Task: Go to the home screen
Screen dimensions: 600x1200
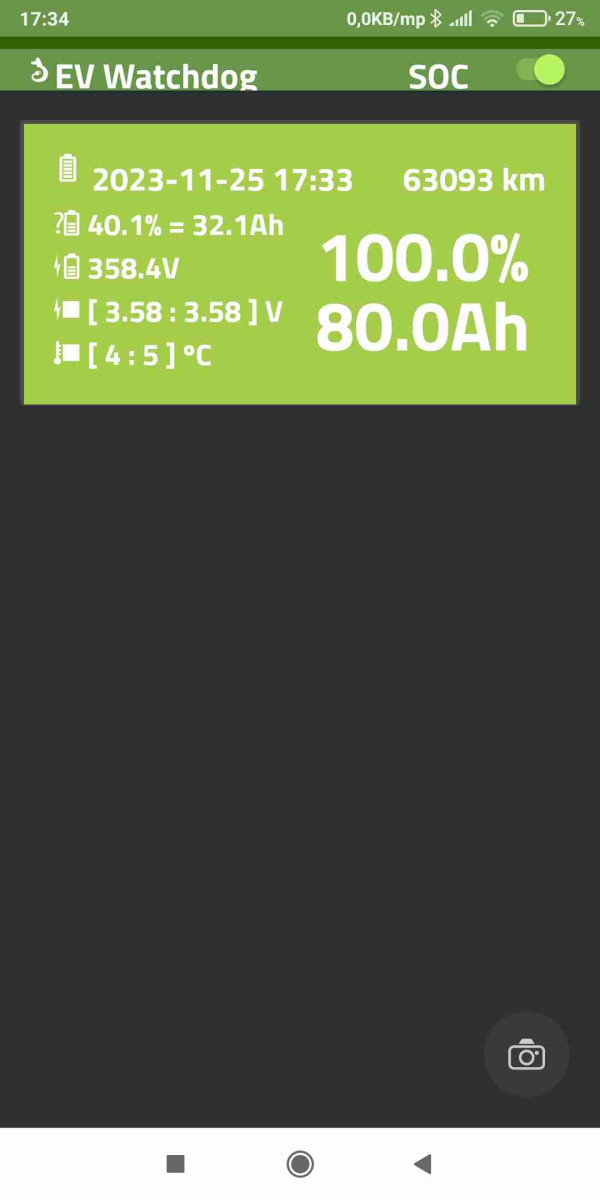Action: point(300,1163)
